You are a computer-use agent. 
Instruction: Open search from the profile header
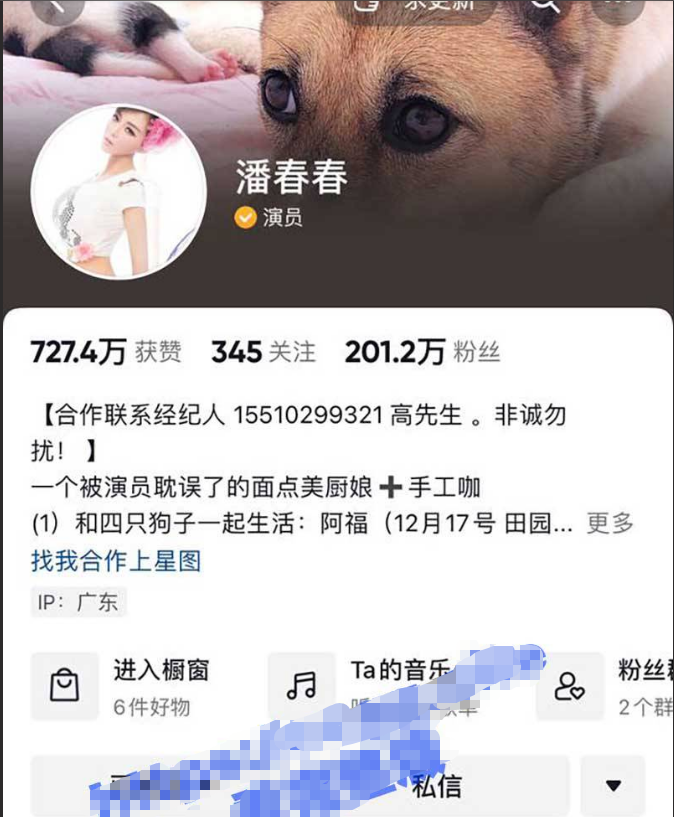click(x=546, y=6)
